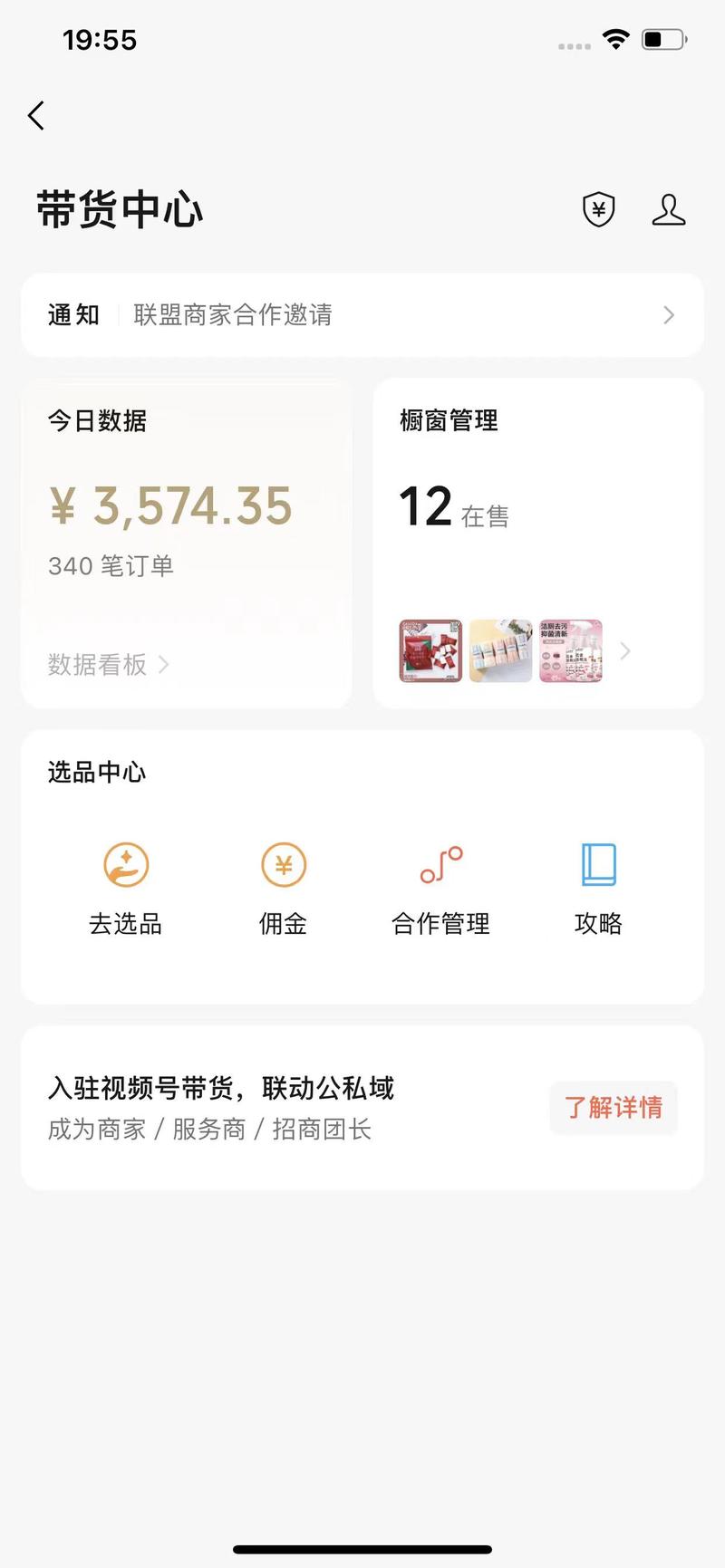Screen dimensions: 725x1568
Task: Tap the red gift product thumbnail
Action: (430, 651)
